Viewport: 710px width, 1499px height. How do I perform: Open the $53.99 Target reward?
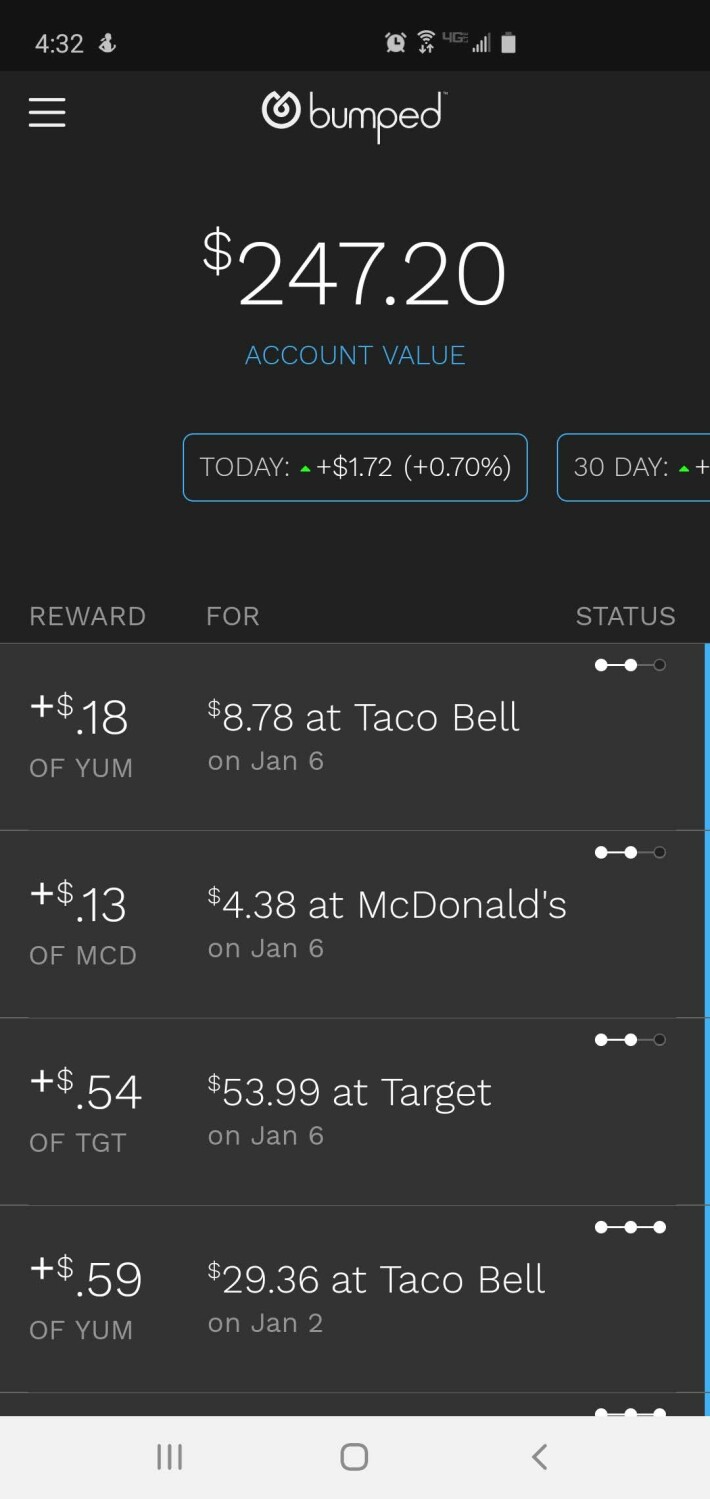point(352,1112)
